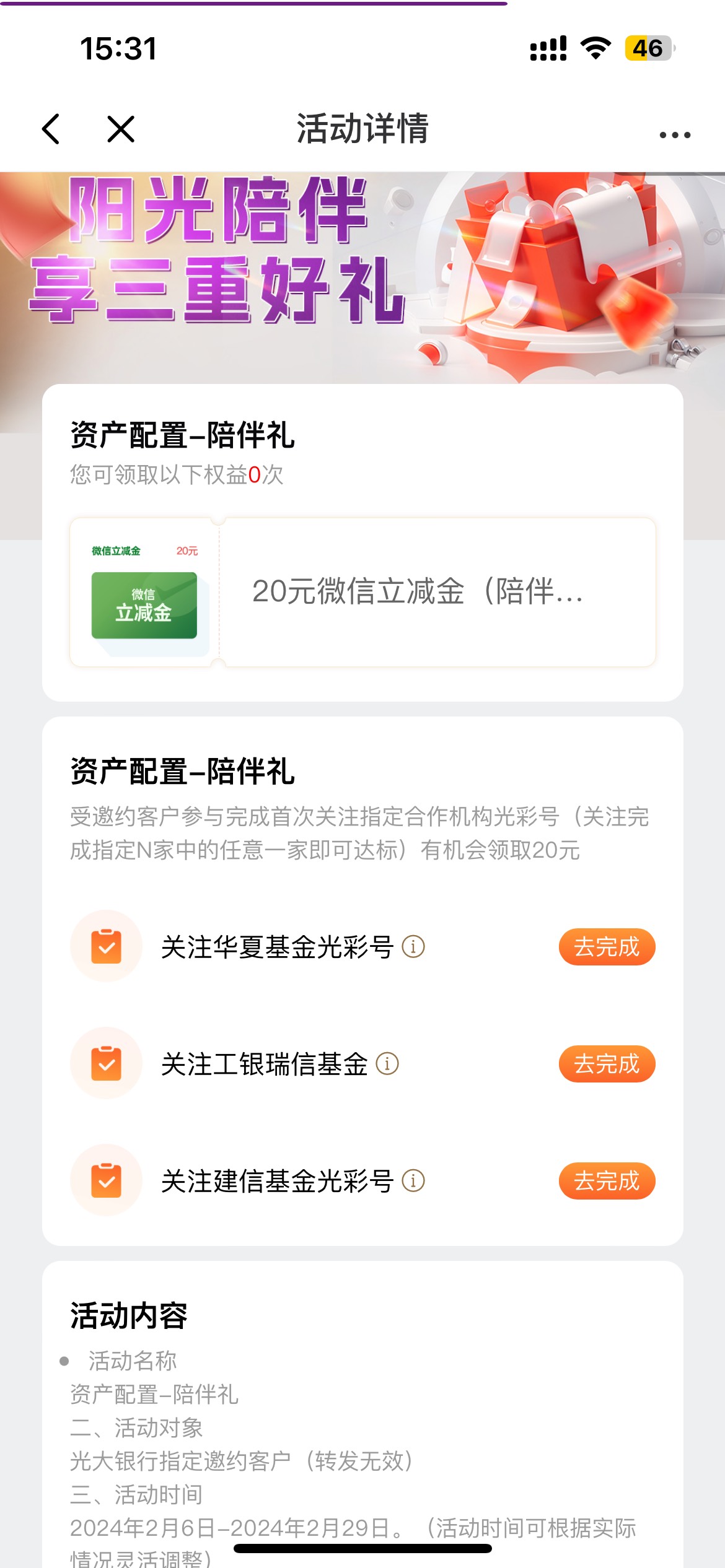
Task: Close the activity details page
Action: (x=121, y=129)
